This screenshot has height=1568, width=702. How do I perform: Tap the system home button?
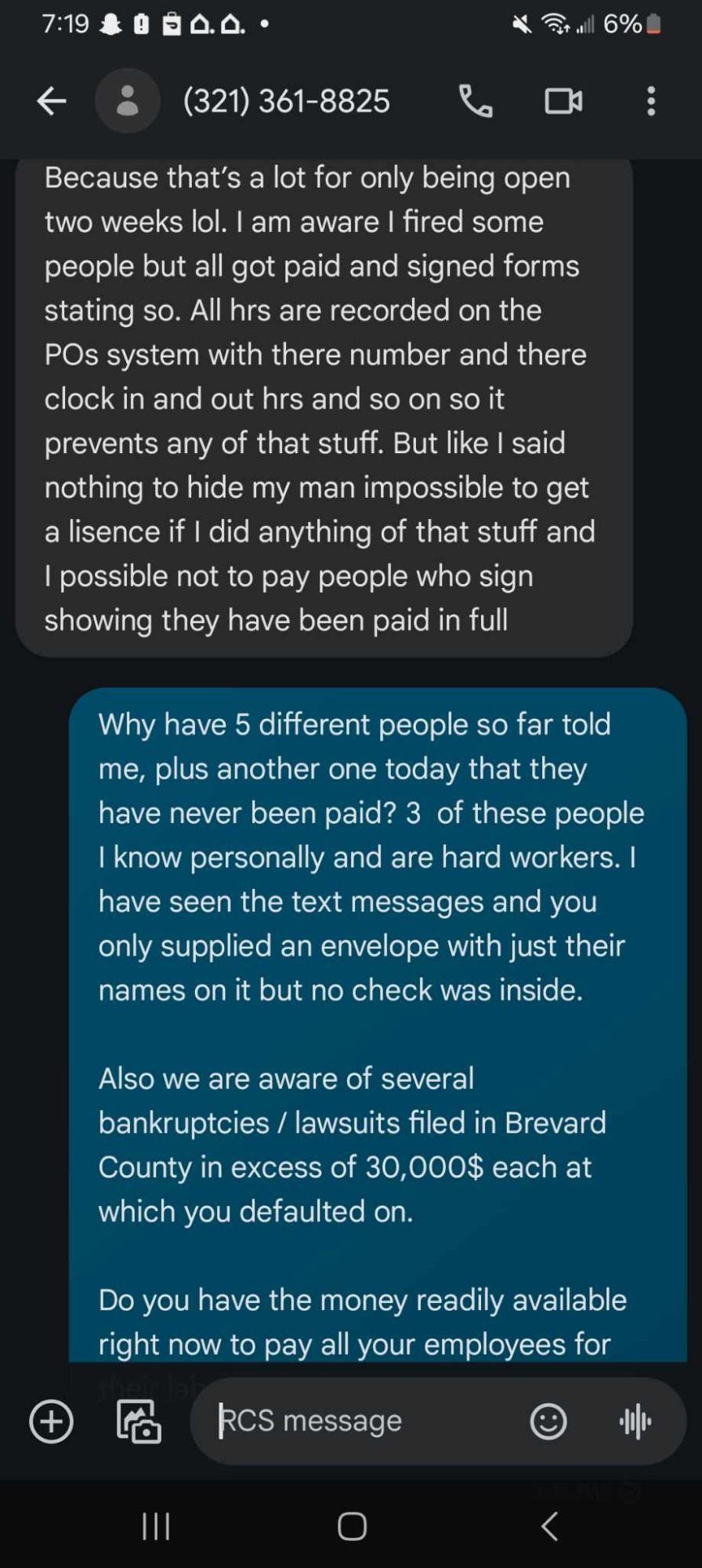[352, 1526]
